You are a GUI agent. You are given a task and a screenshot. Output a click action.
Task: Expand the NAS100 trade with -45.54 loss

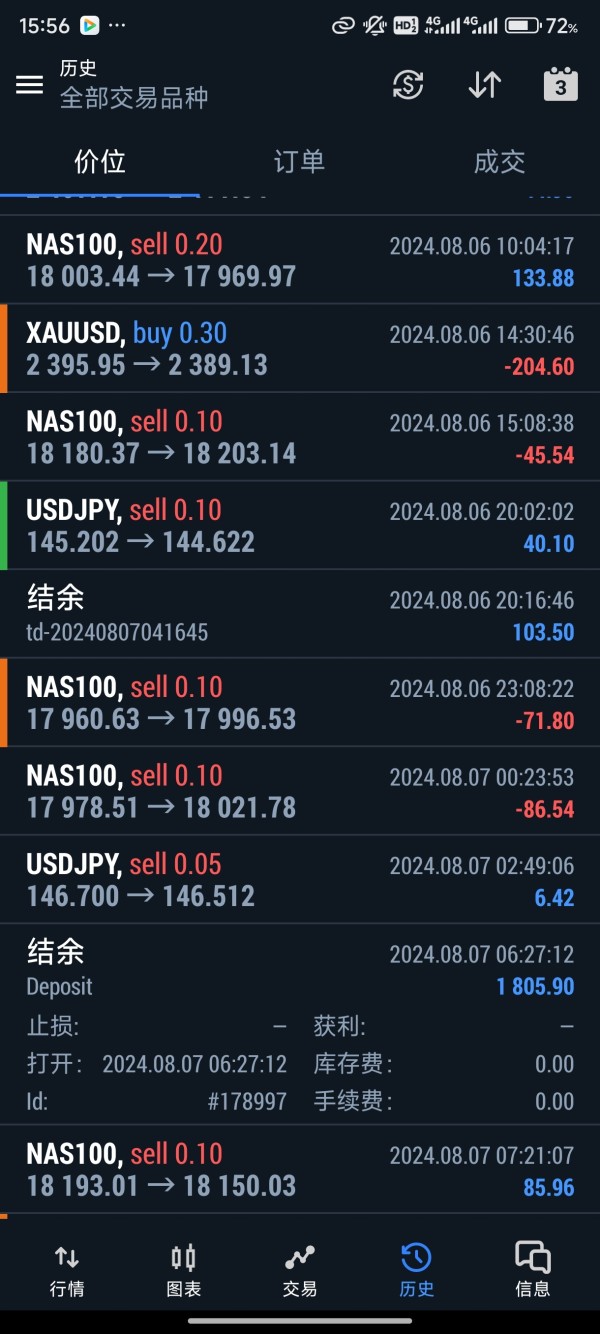coord(300,437)
